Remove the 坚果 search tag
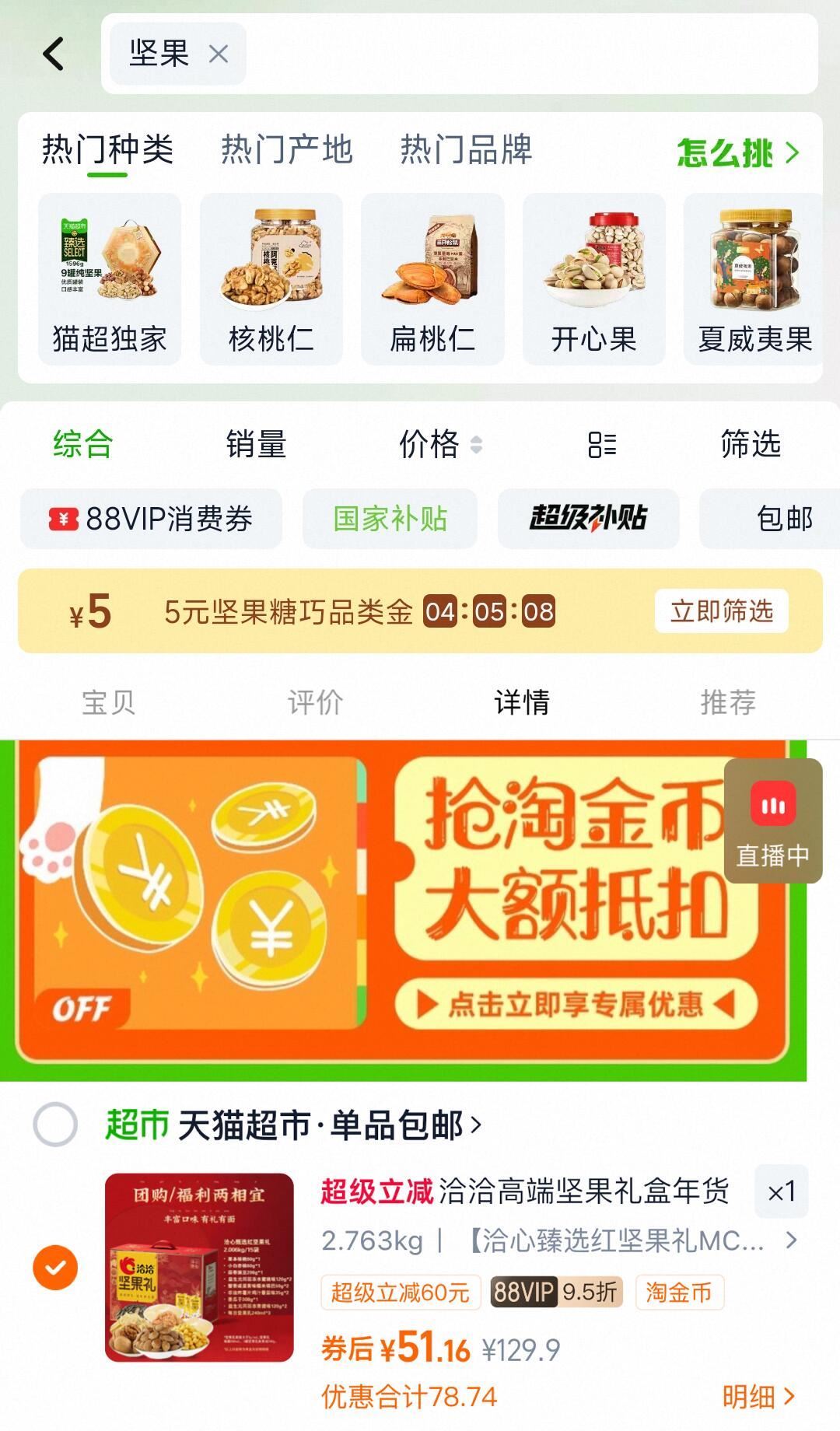 point(219,54)
